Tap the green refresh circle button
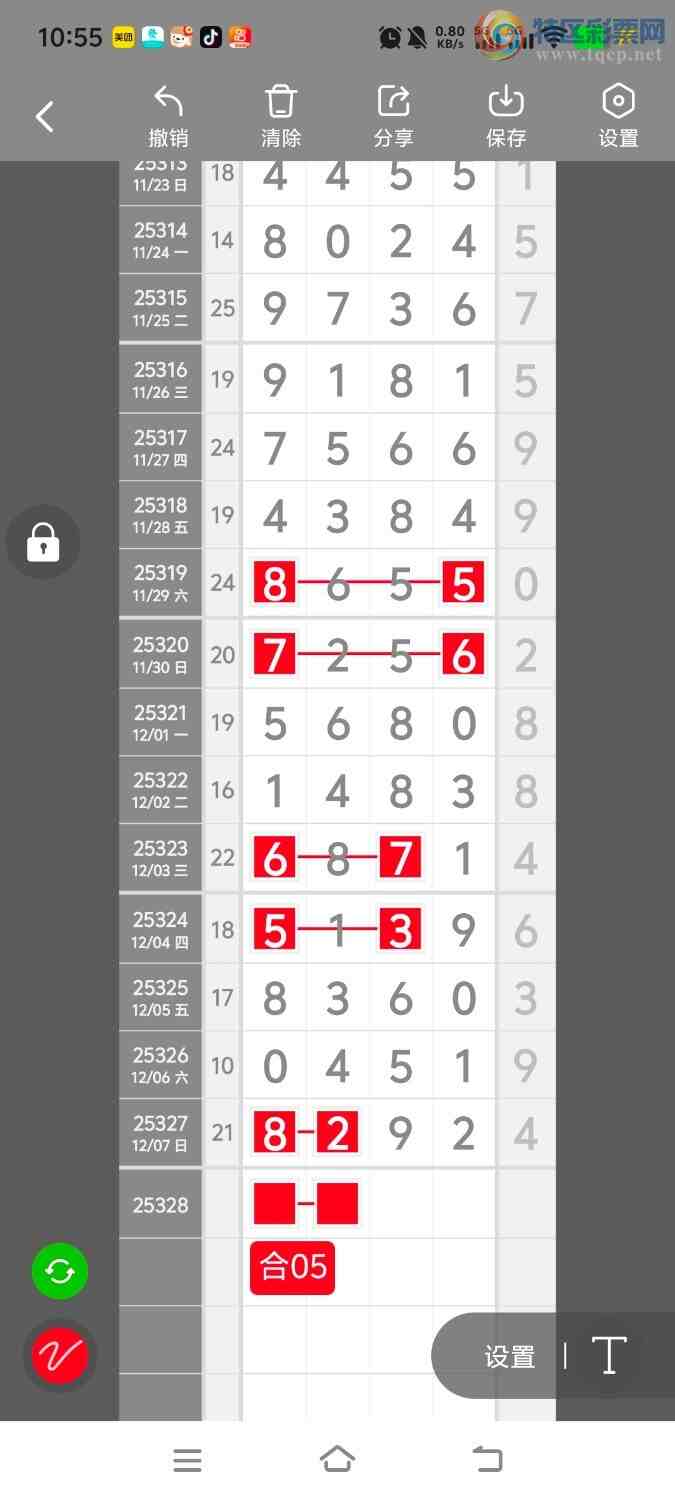 coord(60,1271)
